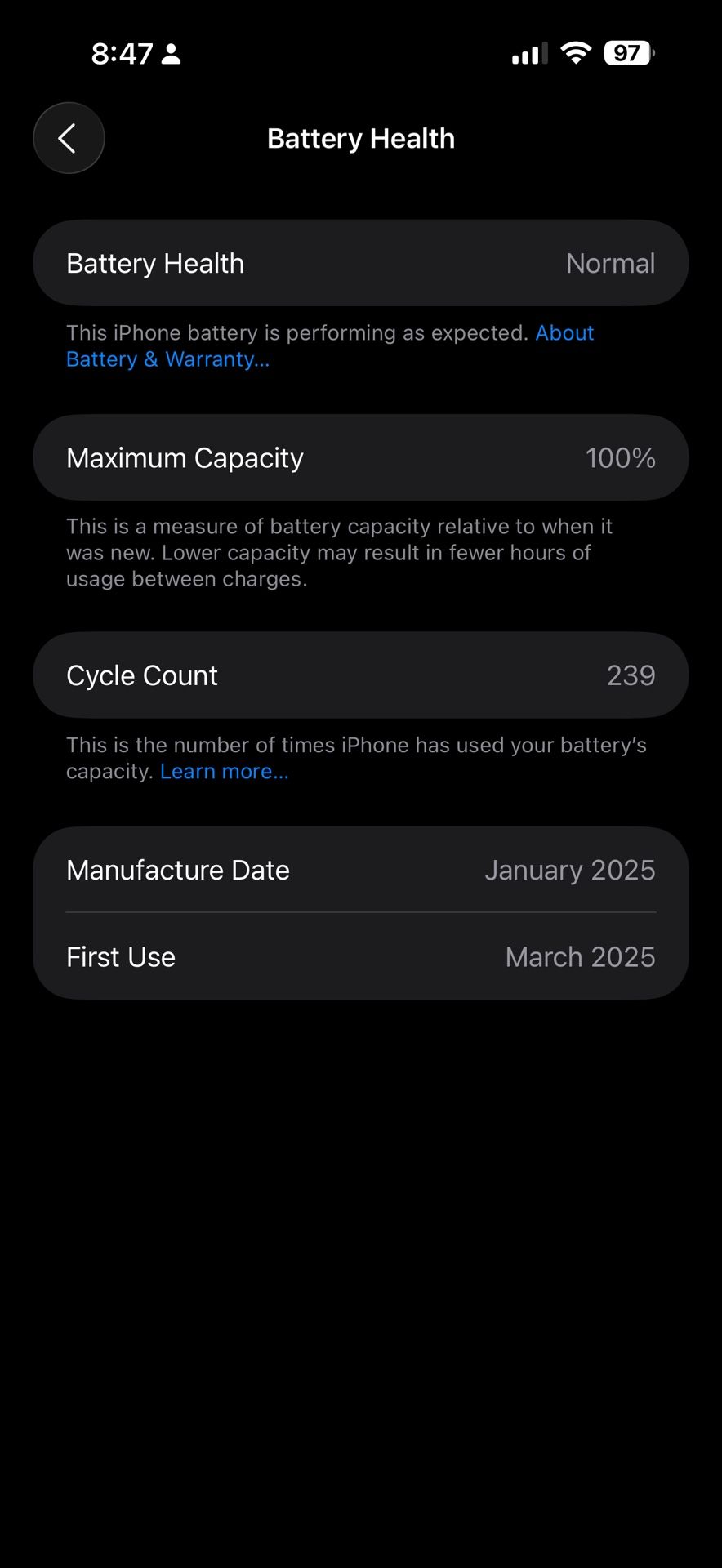Select the Battery Health row showing Normal

pyautogui.click(x=360, y=263)
